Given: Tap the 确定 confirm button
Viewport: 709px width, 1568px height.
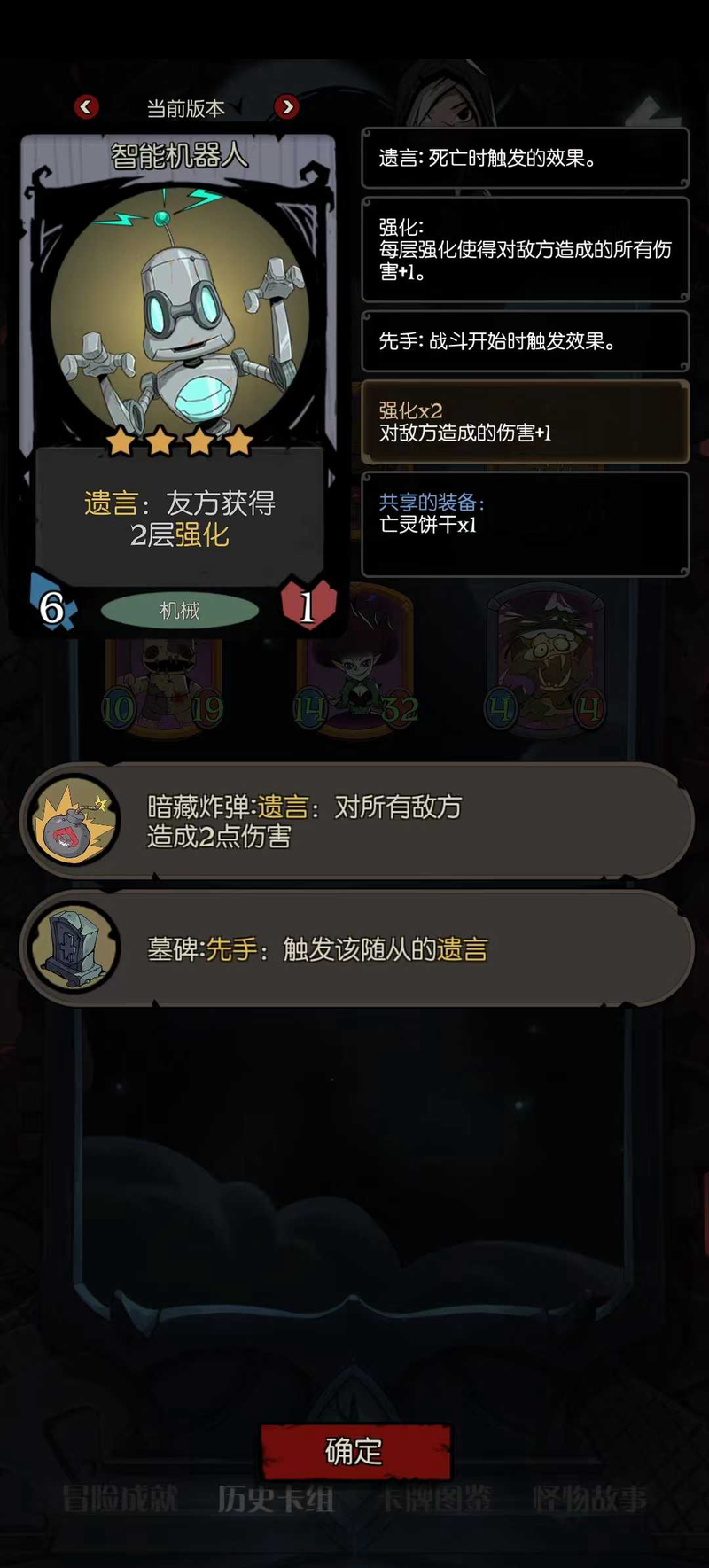Looking at the screenshot, I should point(355,1451).
